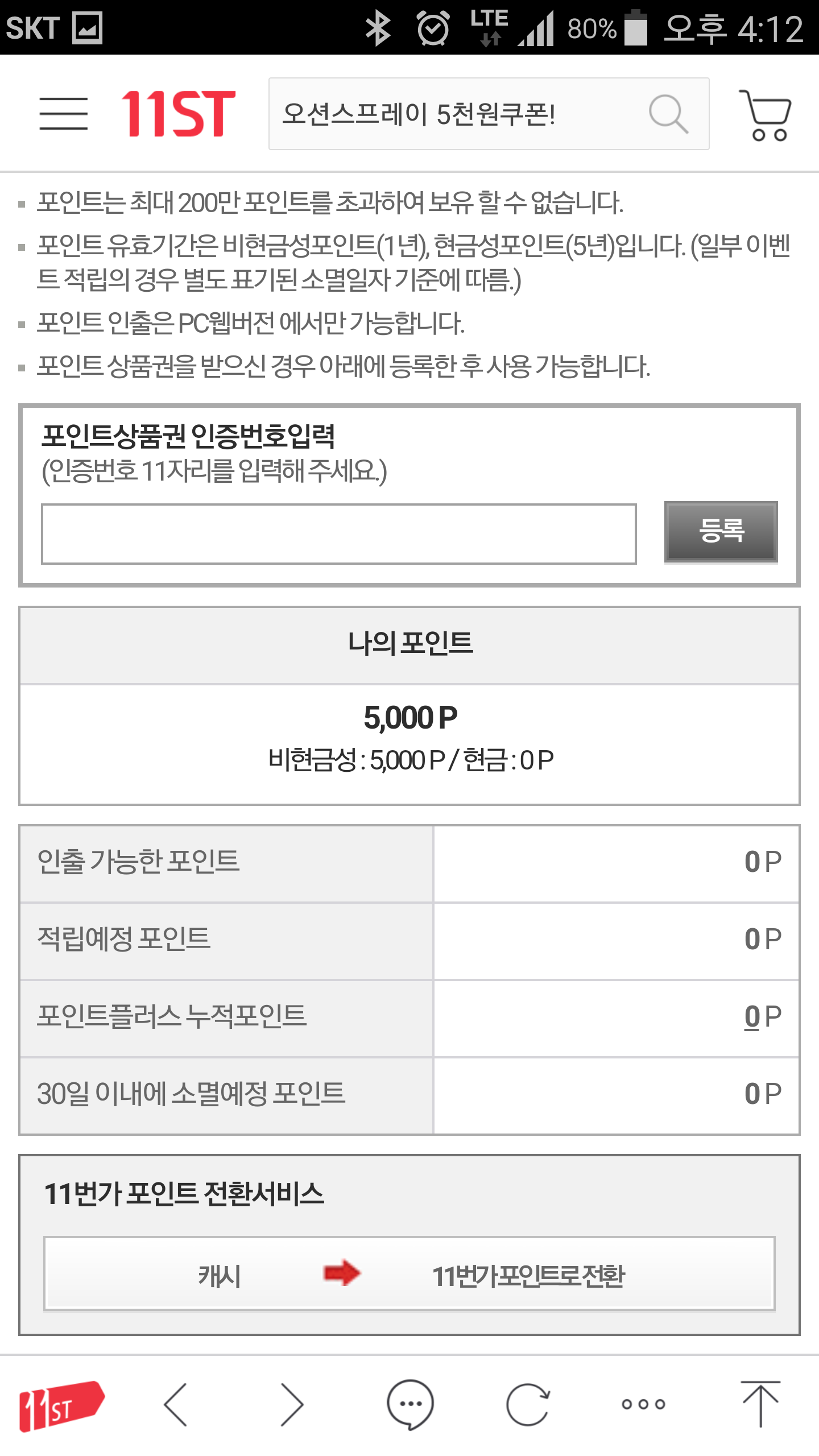The height and width of the screenshot is (1456, 819).
Task: Focus the 인증번호 input field
Action: (x=338, y=533)
